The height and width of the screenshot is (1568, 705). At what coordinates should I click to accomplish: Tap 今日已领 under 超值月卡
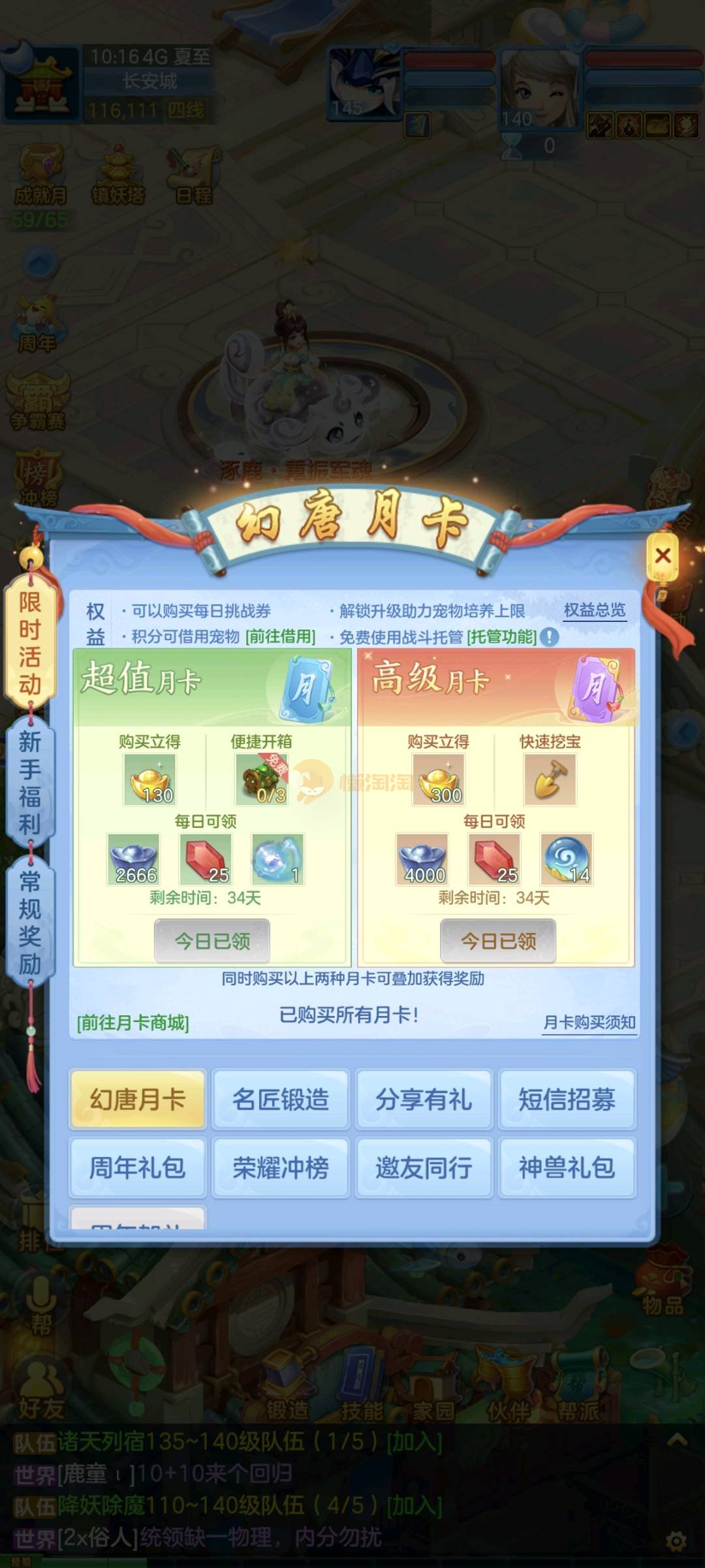(x=212, y=940)
